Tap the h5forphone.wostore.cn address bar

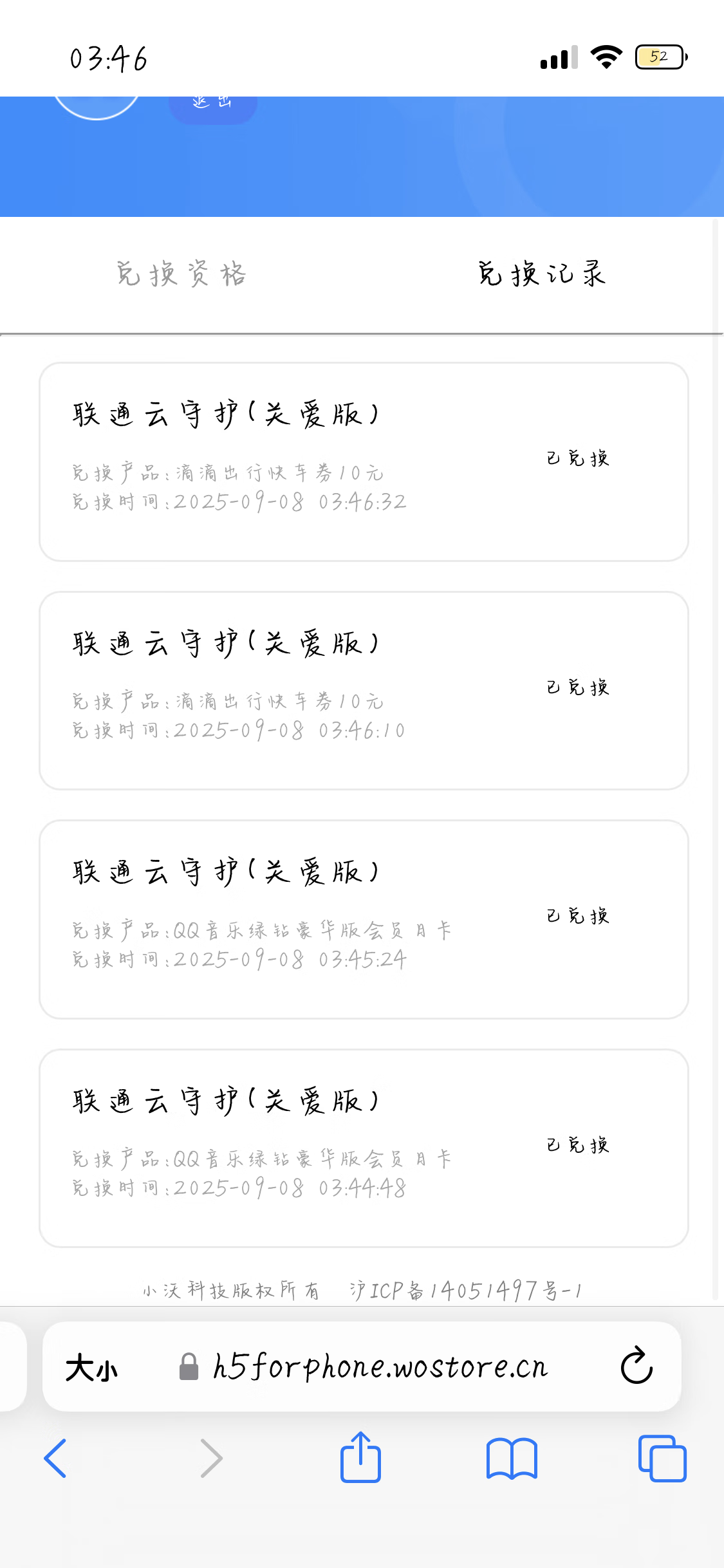pyautogui.click(x=380, y=1367)
